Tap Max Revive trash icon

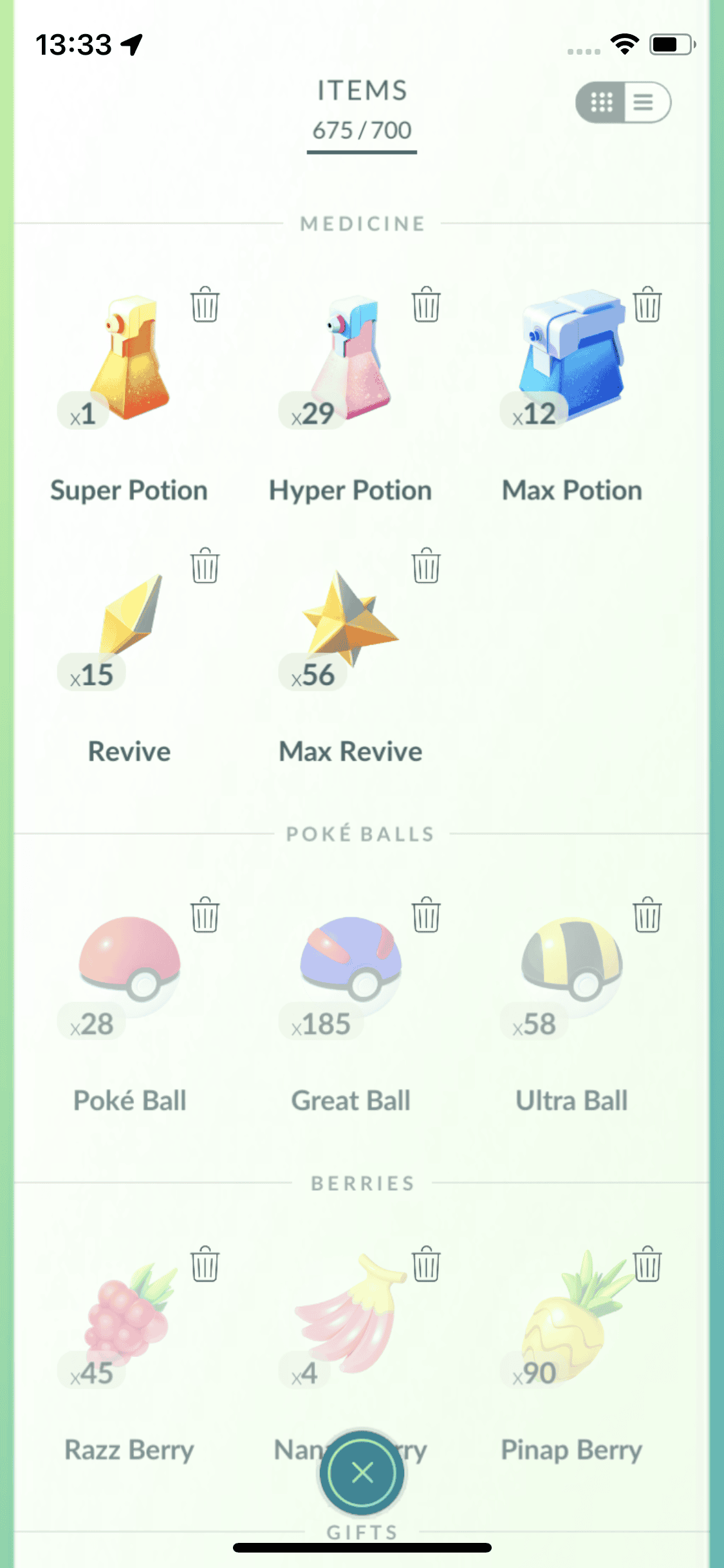tap(426, 566)
